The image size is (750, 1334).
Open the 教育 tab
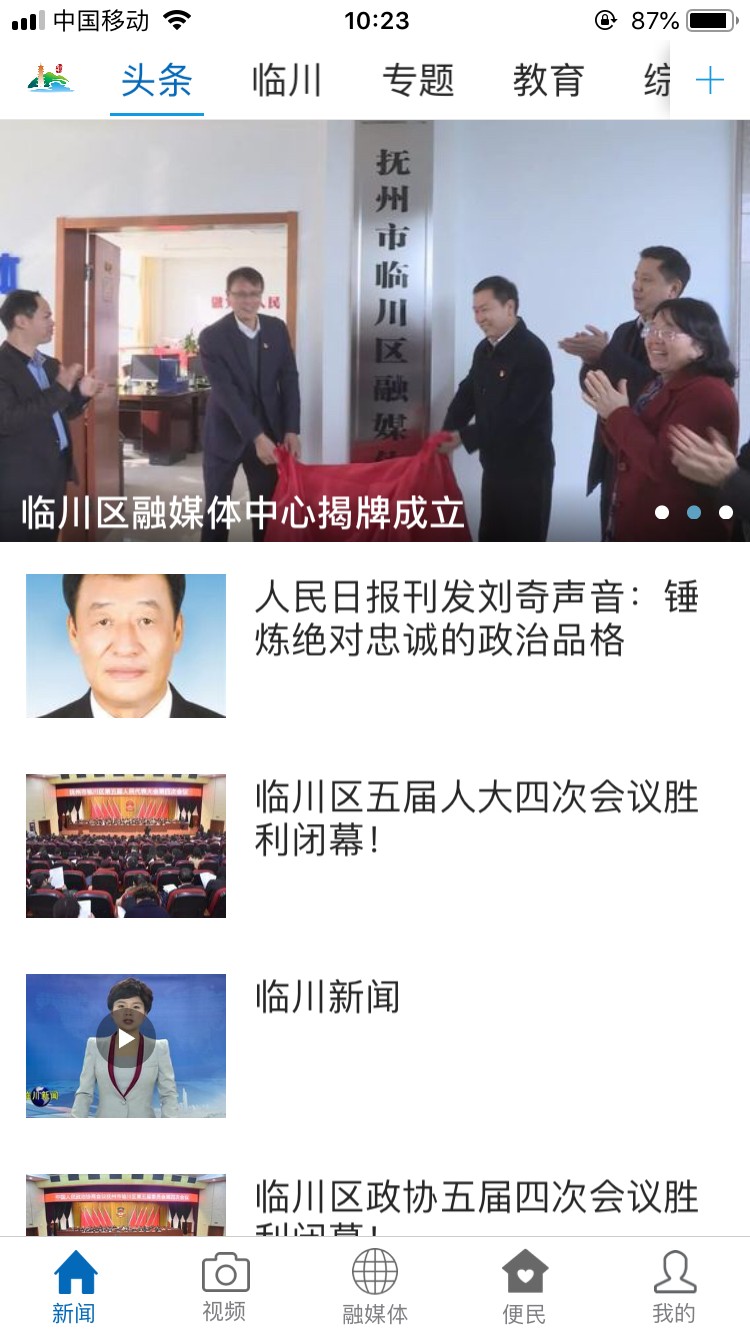click(548, 81)
